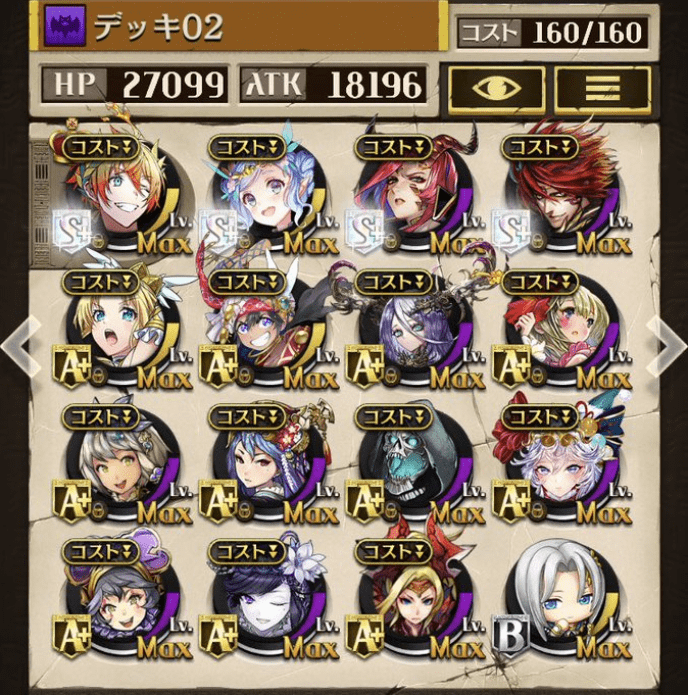Viewport: 688px width, 695px height.
Task: Open the list menu button
Action: [x=602, y=88]
